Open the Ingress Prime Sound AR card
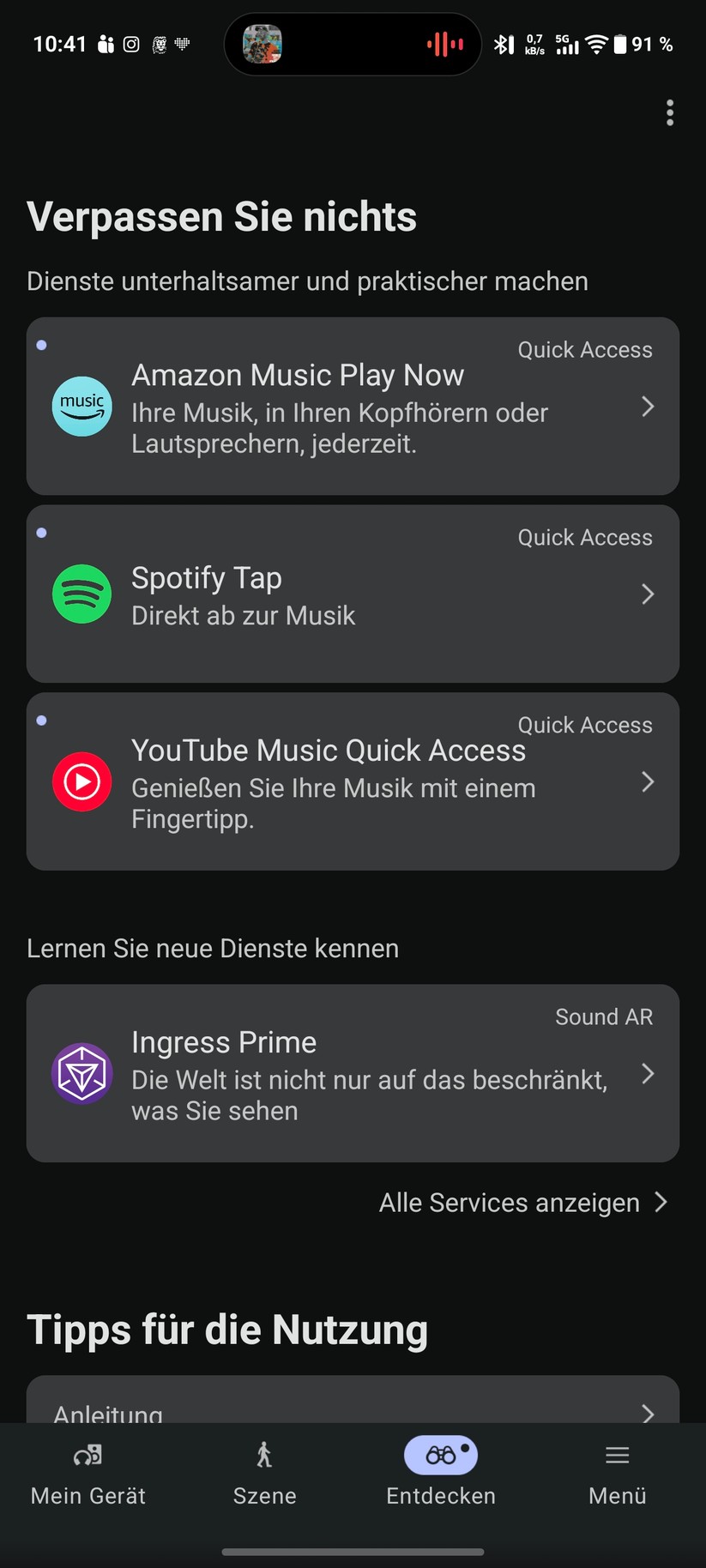This screenshot has width=706, height=1568. tap(353, 1073)
